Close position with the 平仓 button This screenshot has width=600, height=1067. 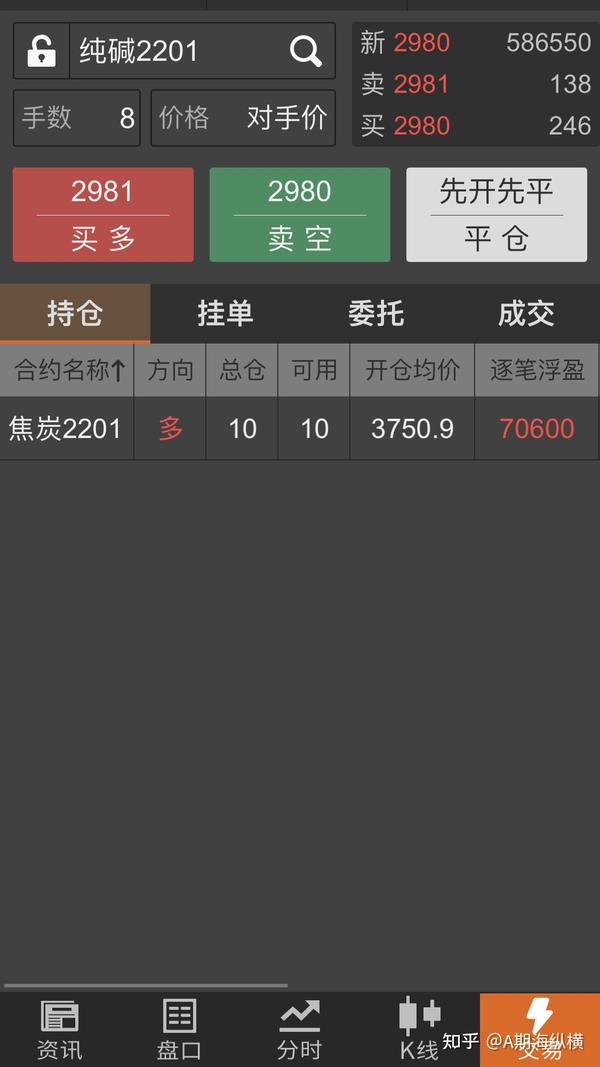tap(497, 214)
